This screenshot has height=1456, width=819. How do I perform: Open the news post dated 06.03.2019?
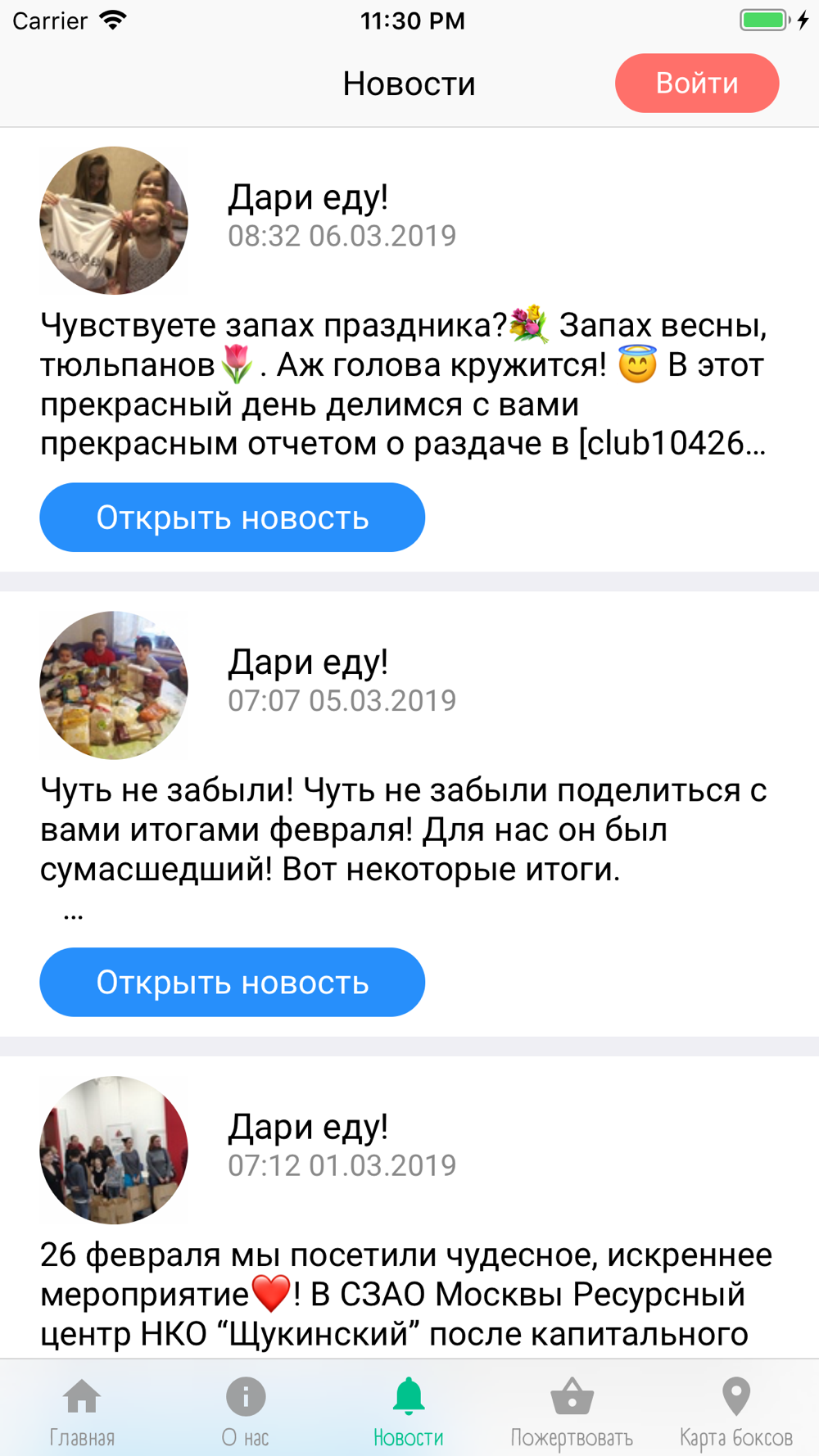(x=232, y=518)
